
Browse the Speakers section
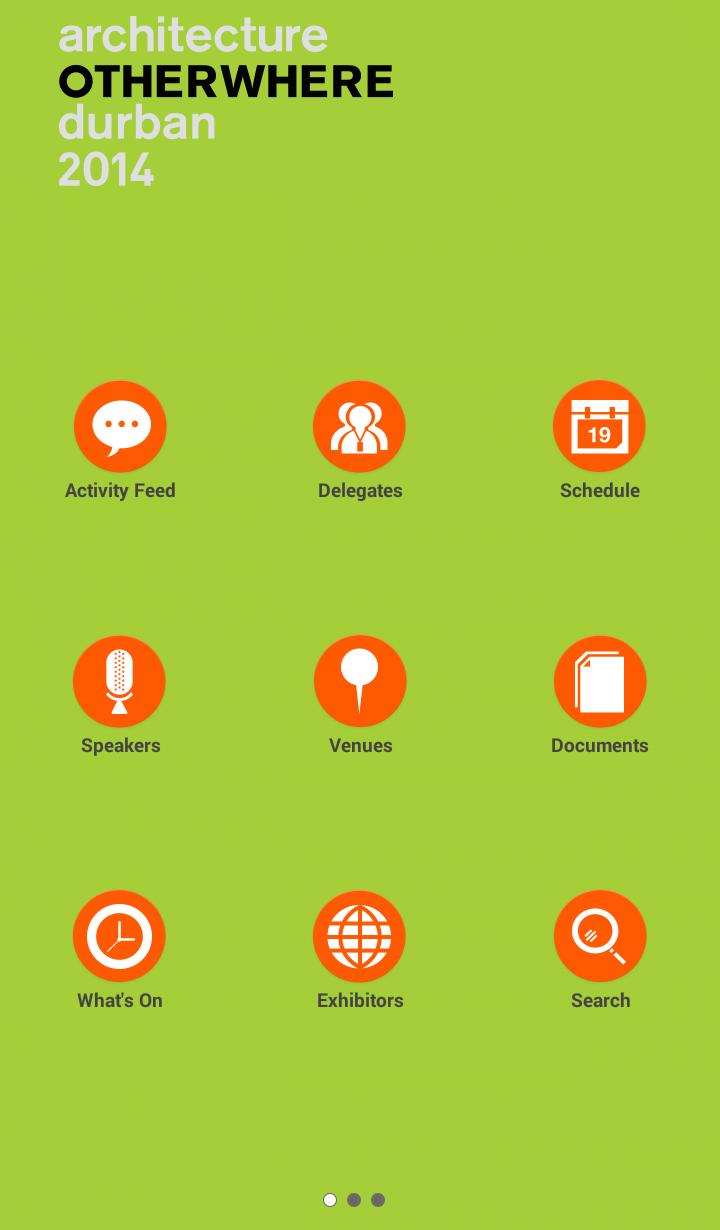120,682
